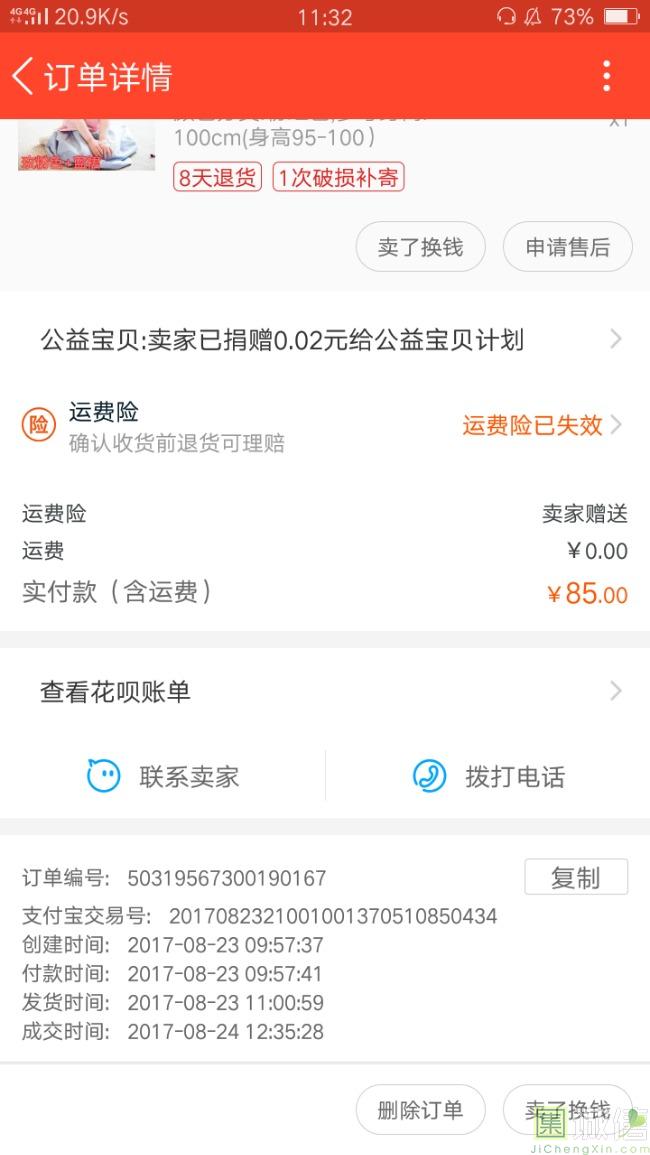
Task: View the 运费险已失效 details
Action: tap(541, 425)
